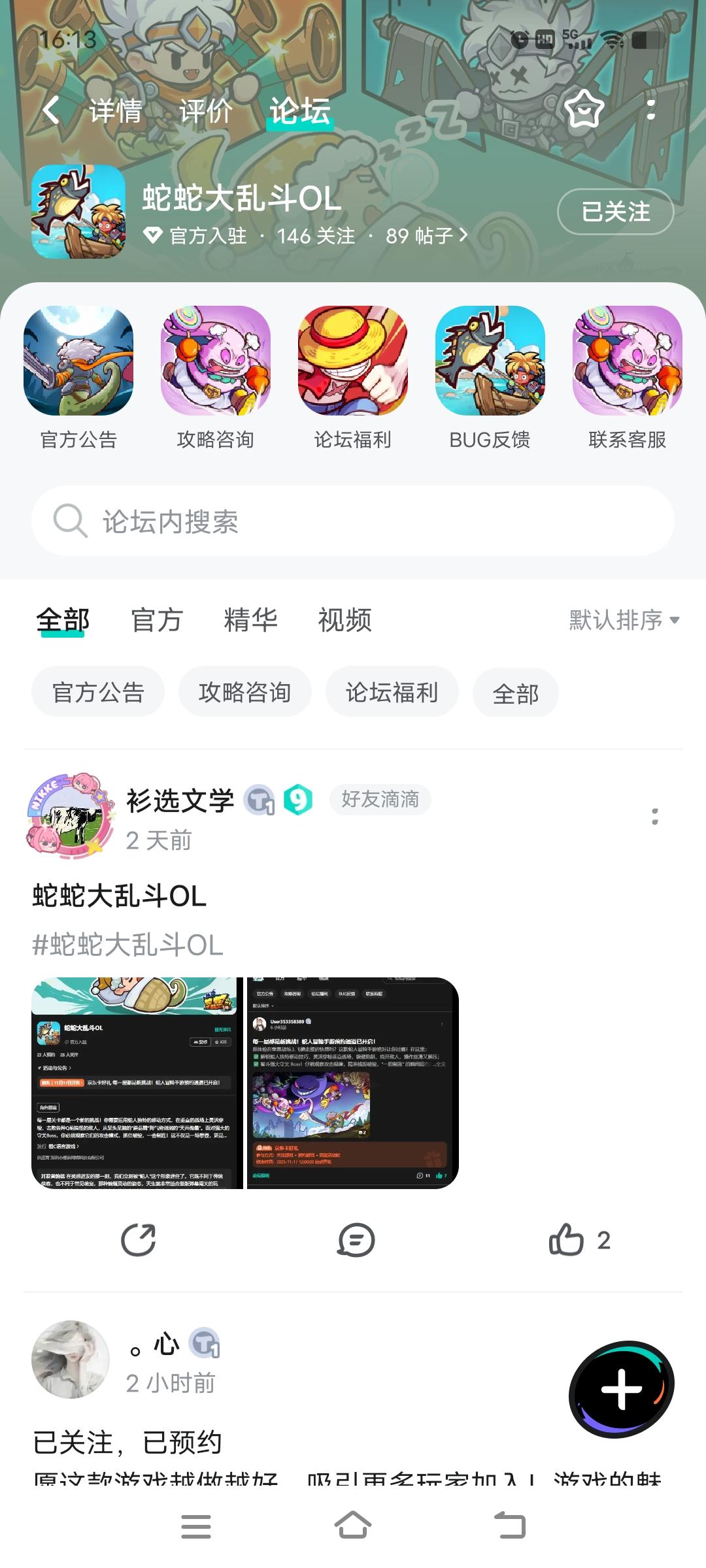Tap the floating plus button to create post
This screenshot has height=1568, width=706.
(621, 1388)
